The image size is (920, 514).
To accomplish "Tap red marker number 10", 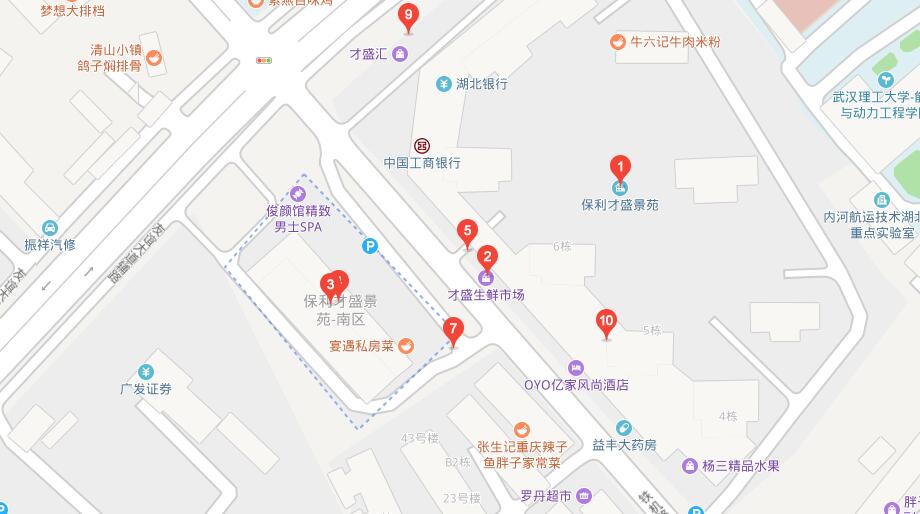I will pyautogui.click(x=605, y=322).
